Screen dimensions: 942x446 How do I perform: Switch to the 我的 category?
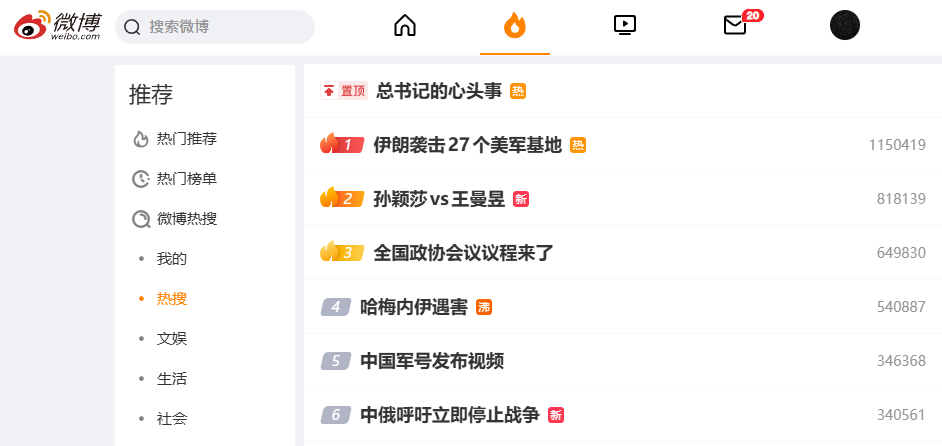pos(172,259)
